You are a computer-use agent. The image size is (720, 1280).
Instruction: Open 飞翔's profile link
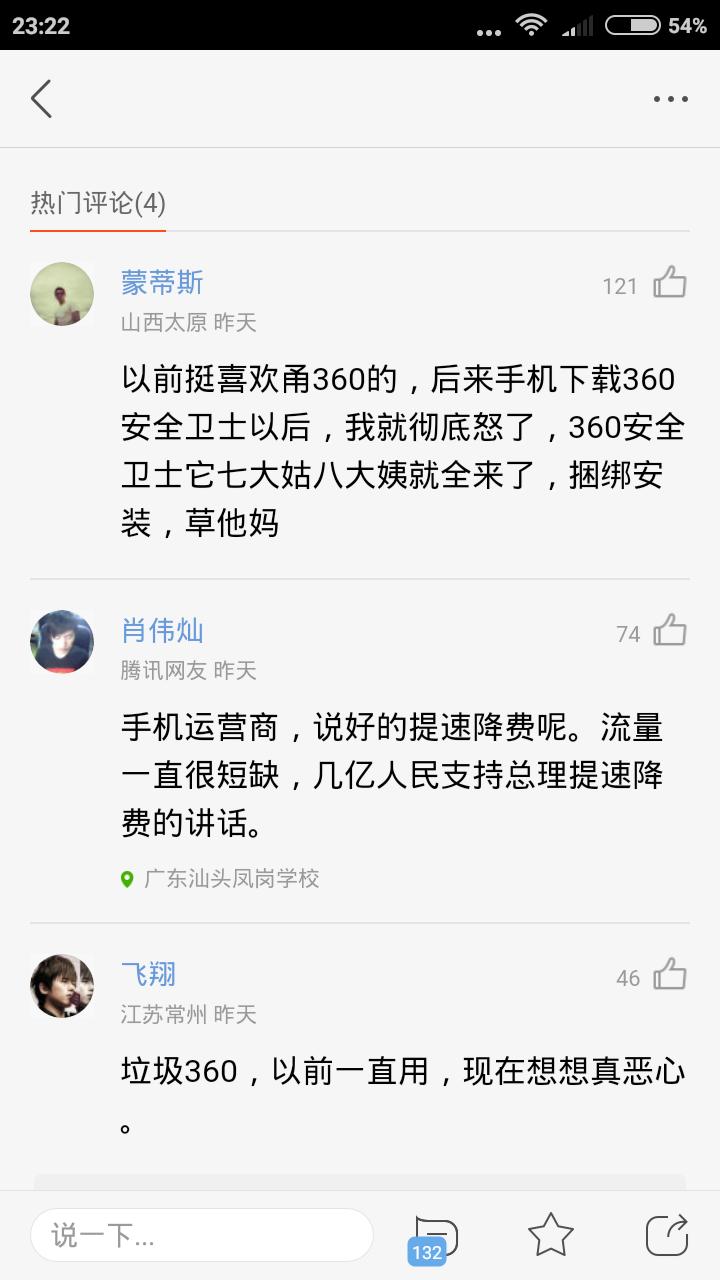coord(150,973)
